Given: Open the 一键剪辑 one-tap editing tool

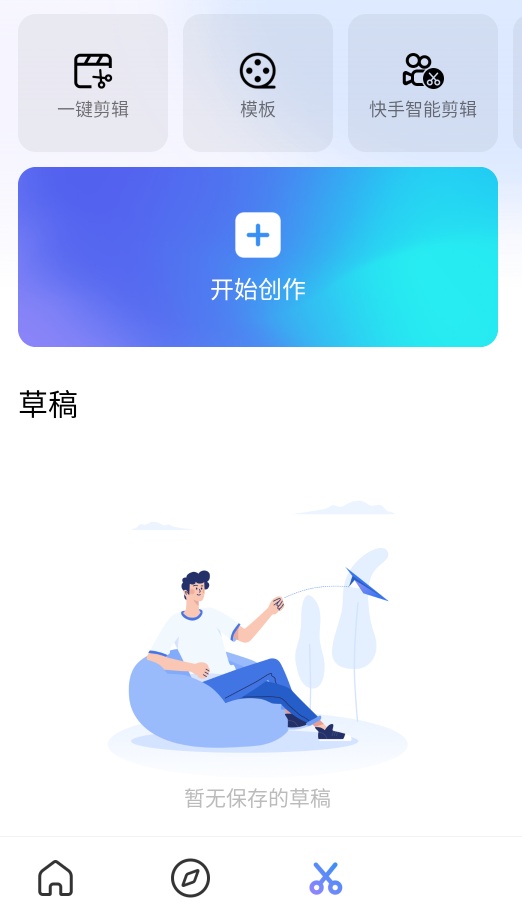Looking at the screenshot, I should coord(93,83).
